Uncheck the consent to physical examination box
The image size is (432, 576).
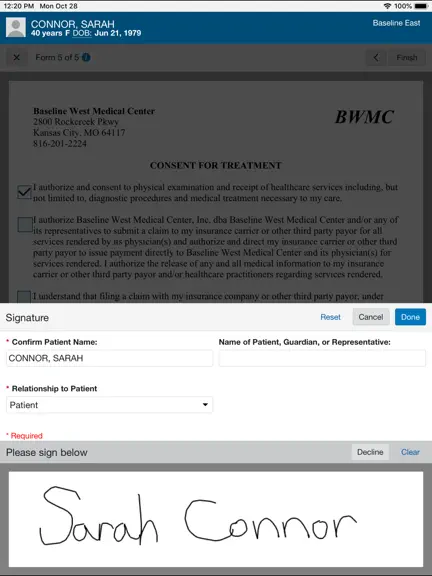coord(25,192)
